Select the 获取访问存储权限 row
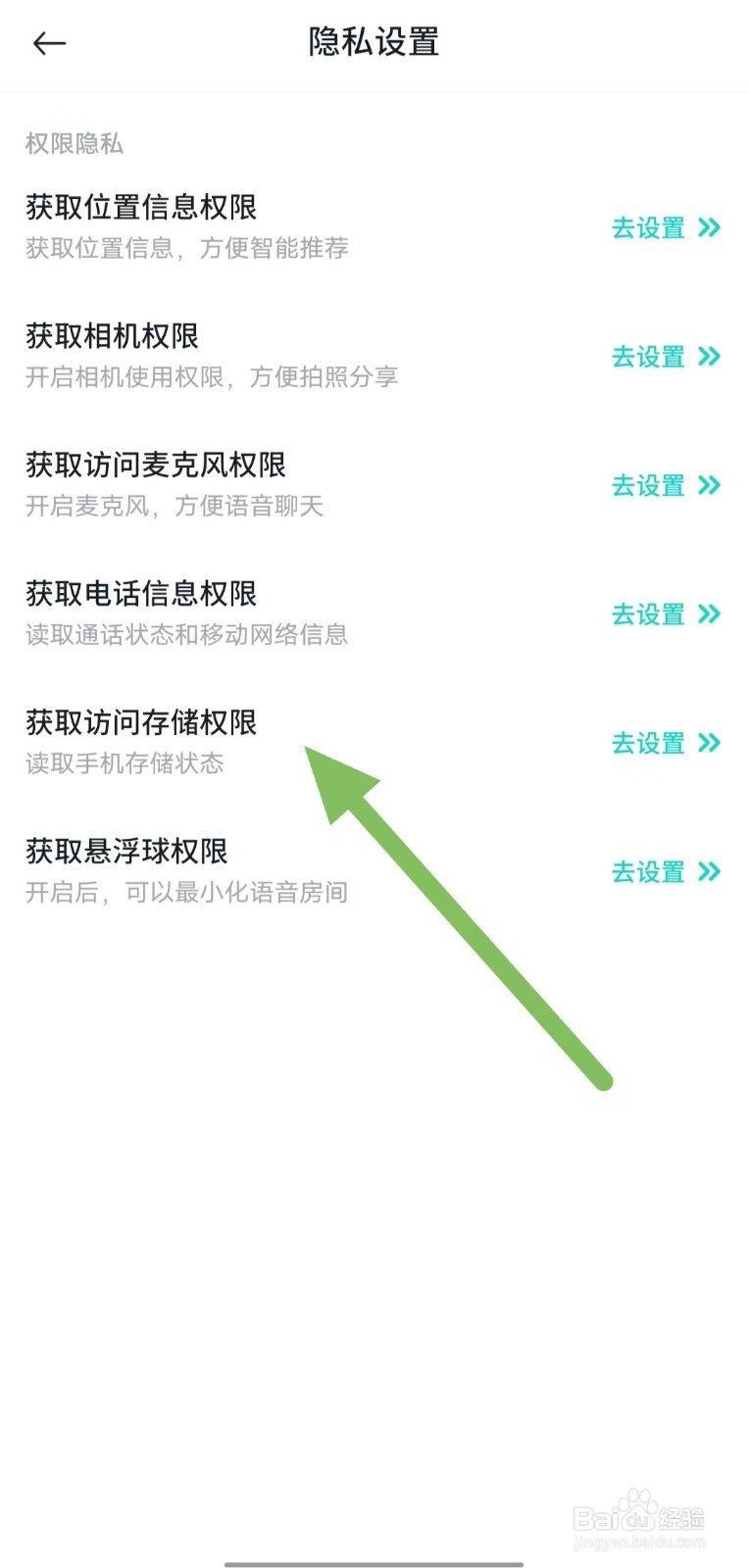 pyautogui.click(x=143, y=722)
